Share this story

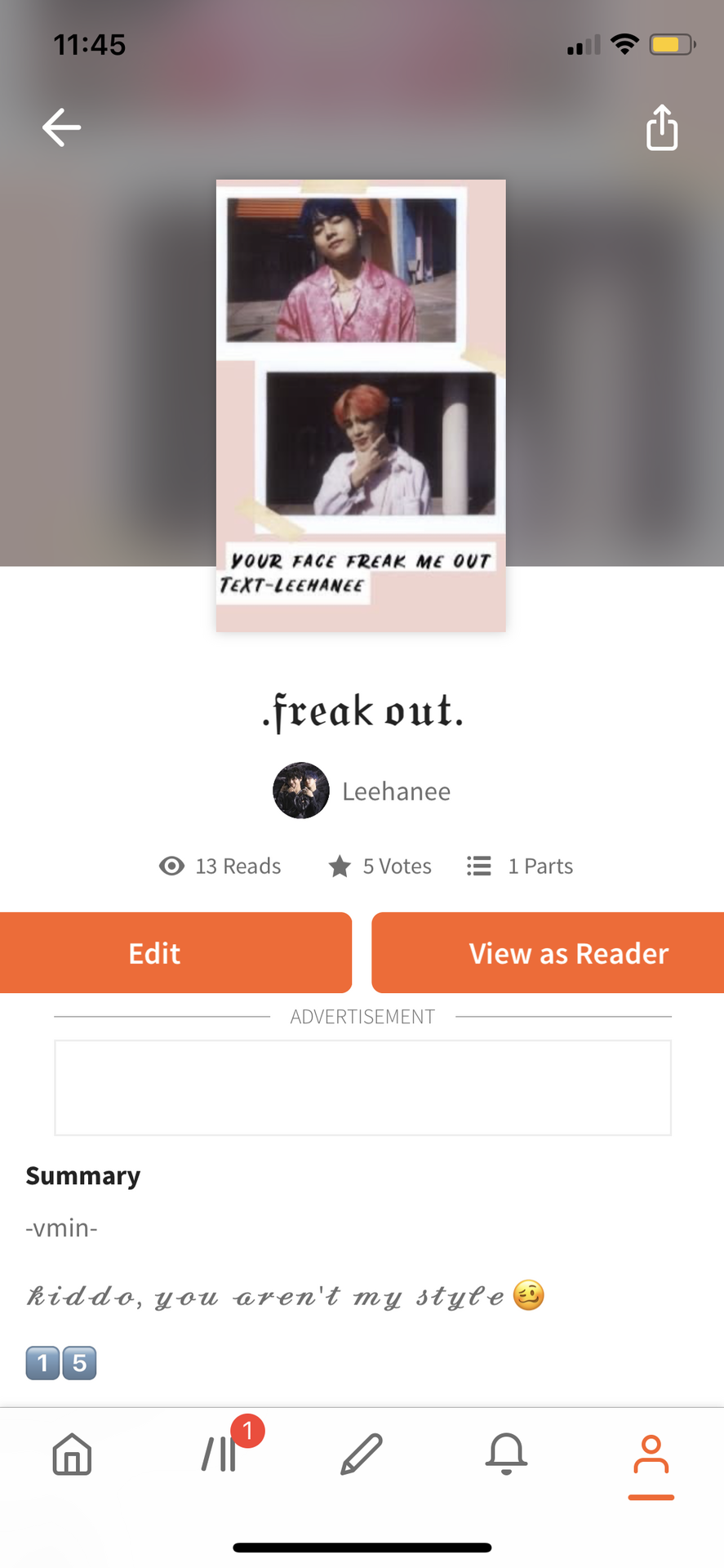tap(661, 127)
